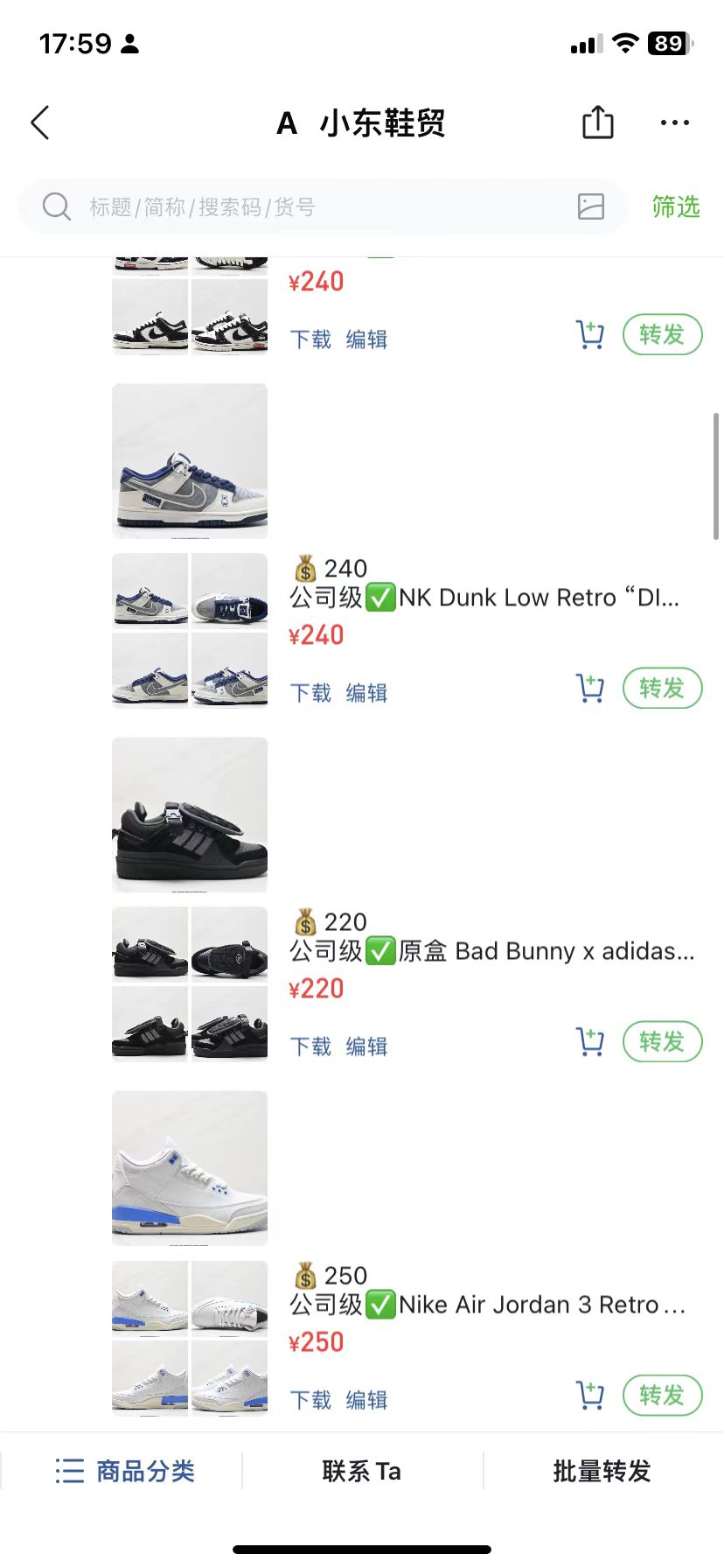Open the 筛选 filter

[x=675, y=207]
